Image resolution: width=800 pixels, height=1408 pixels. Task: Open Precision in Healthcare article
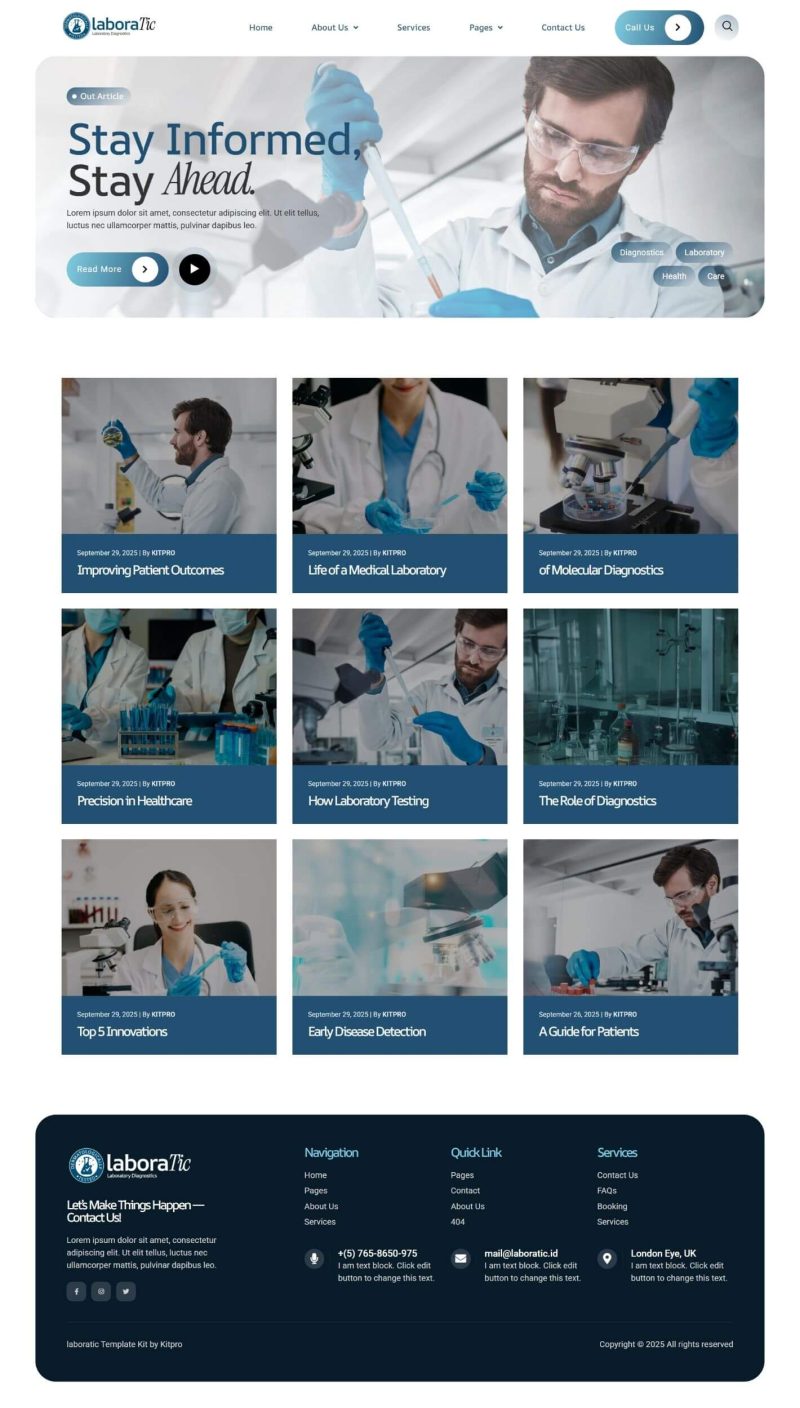(134, 801)
